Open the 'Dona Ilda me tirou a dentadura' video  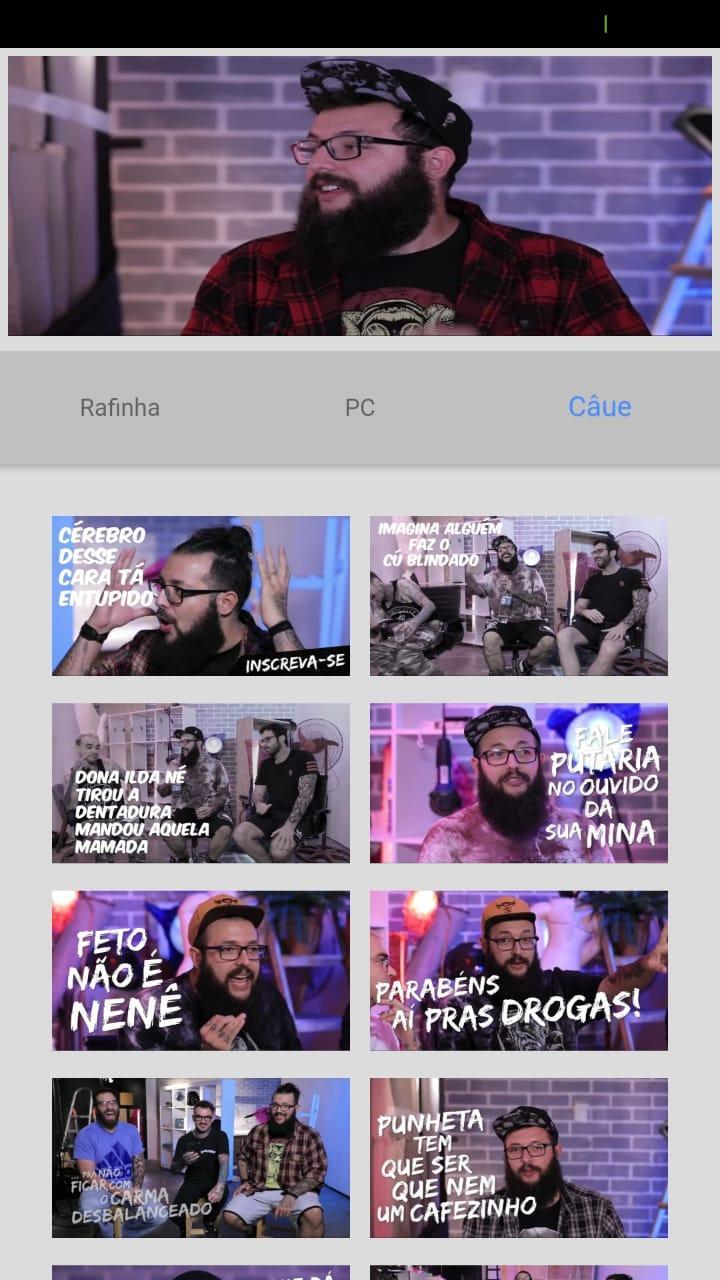tap(201, 783)
